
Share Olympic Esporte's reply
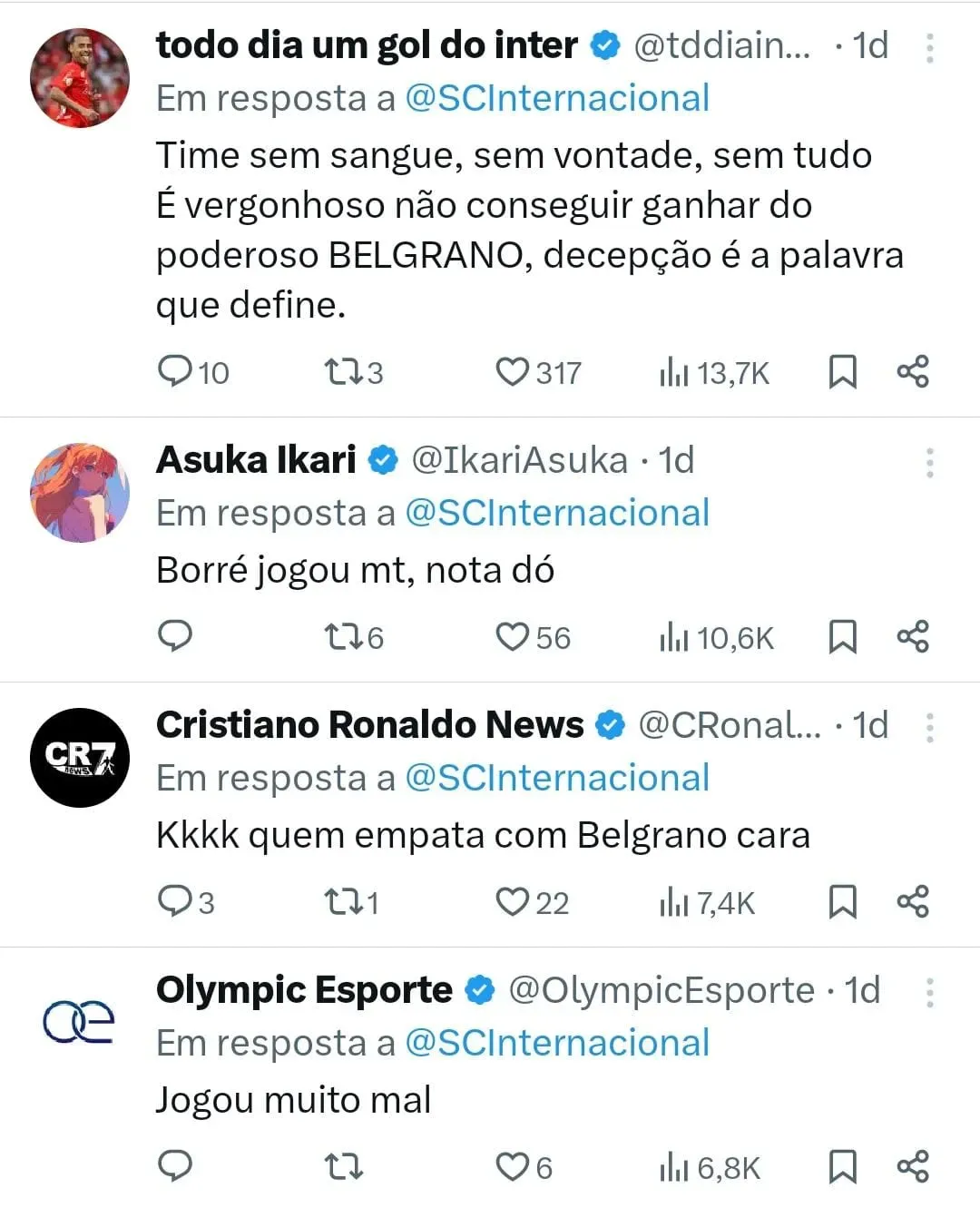point(912,1167)
